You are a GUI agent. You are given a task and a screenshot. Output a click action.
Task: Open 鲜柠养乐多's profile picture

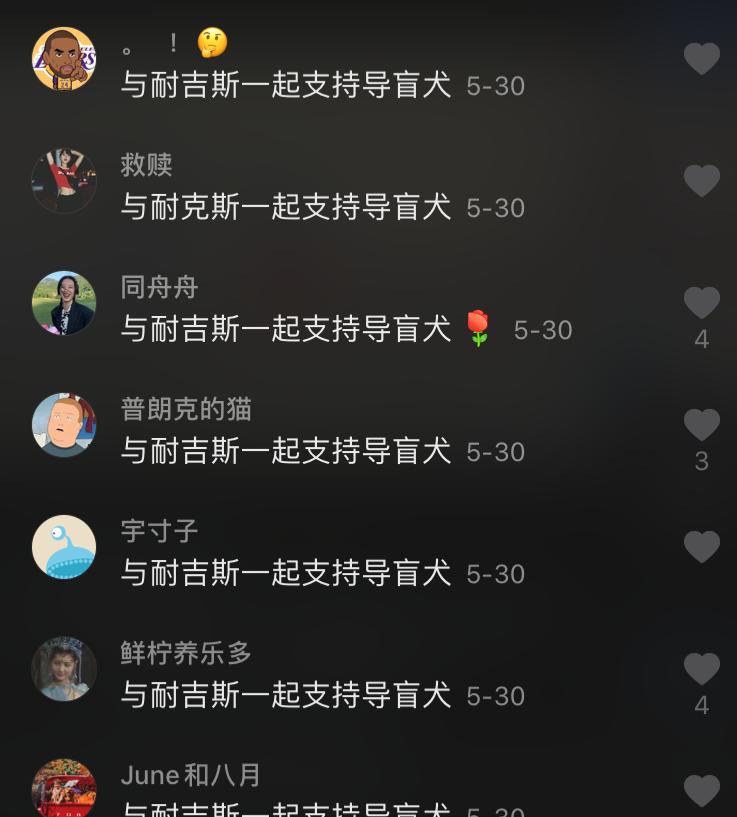click(64, 670)
